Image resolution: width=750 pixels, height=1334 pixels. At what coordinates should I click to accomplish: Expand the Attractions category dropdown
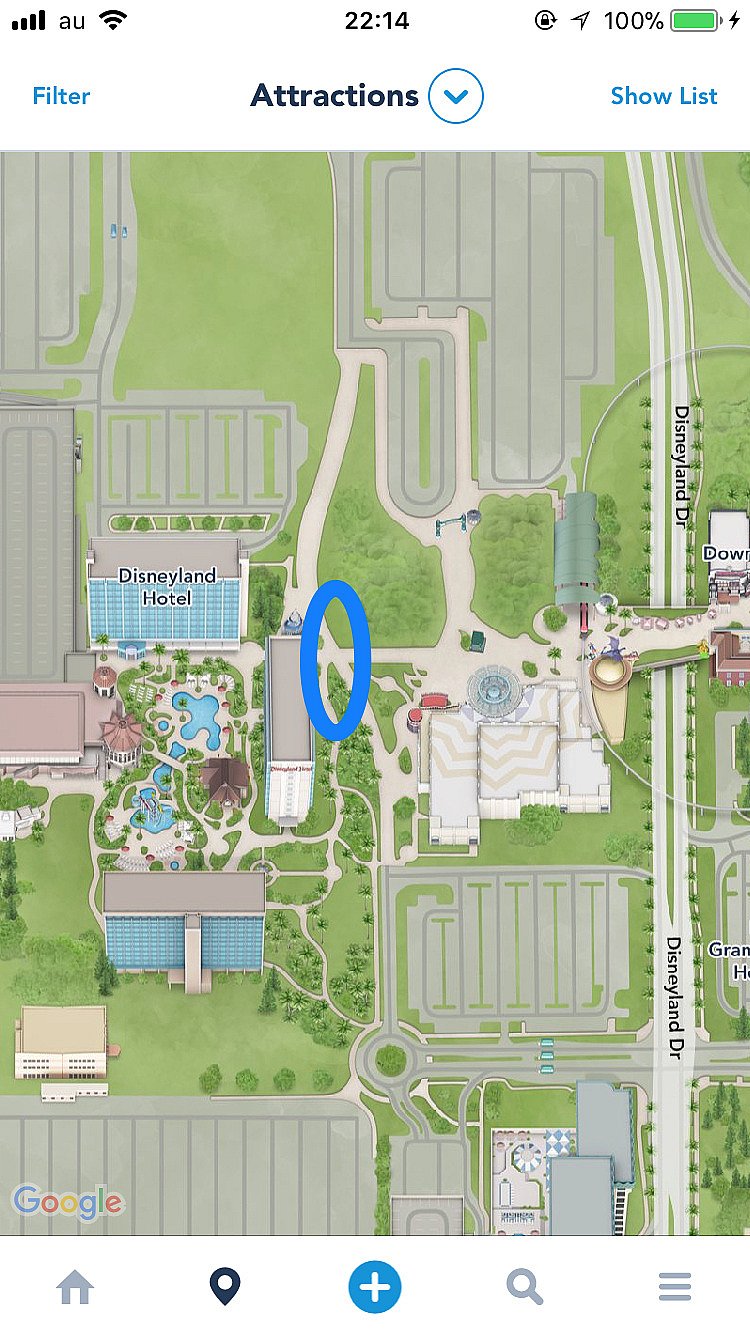pyautogui.click(x=455, y=96)
